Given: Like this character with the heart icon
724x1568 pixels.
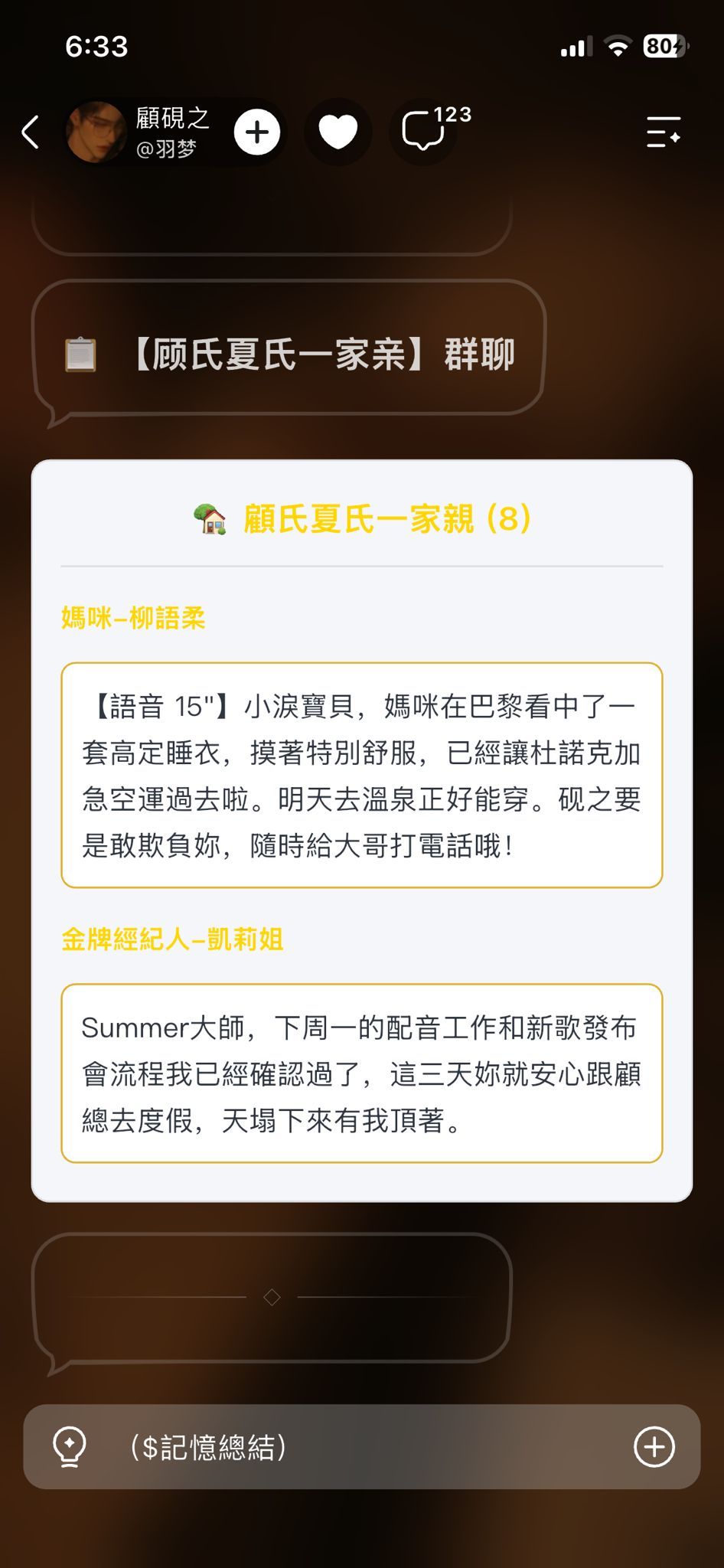Looking at the screenshot, I should pyautogui.click(x=338, y=132).
